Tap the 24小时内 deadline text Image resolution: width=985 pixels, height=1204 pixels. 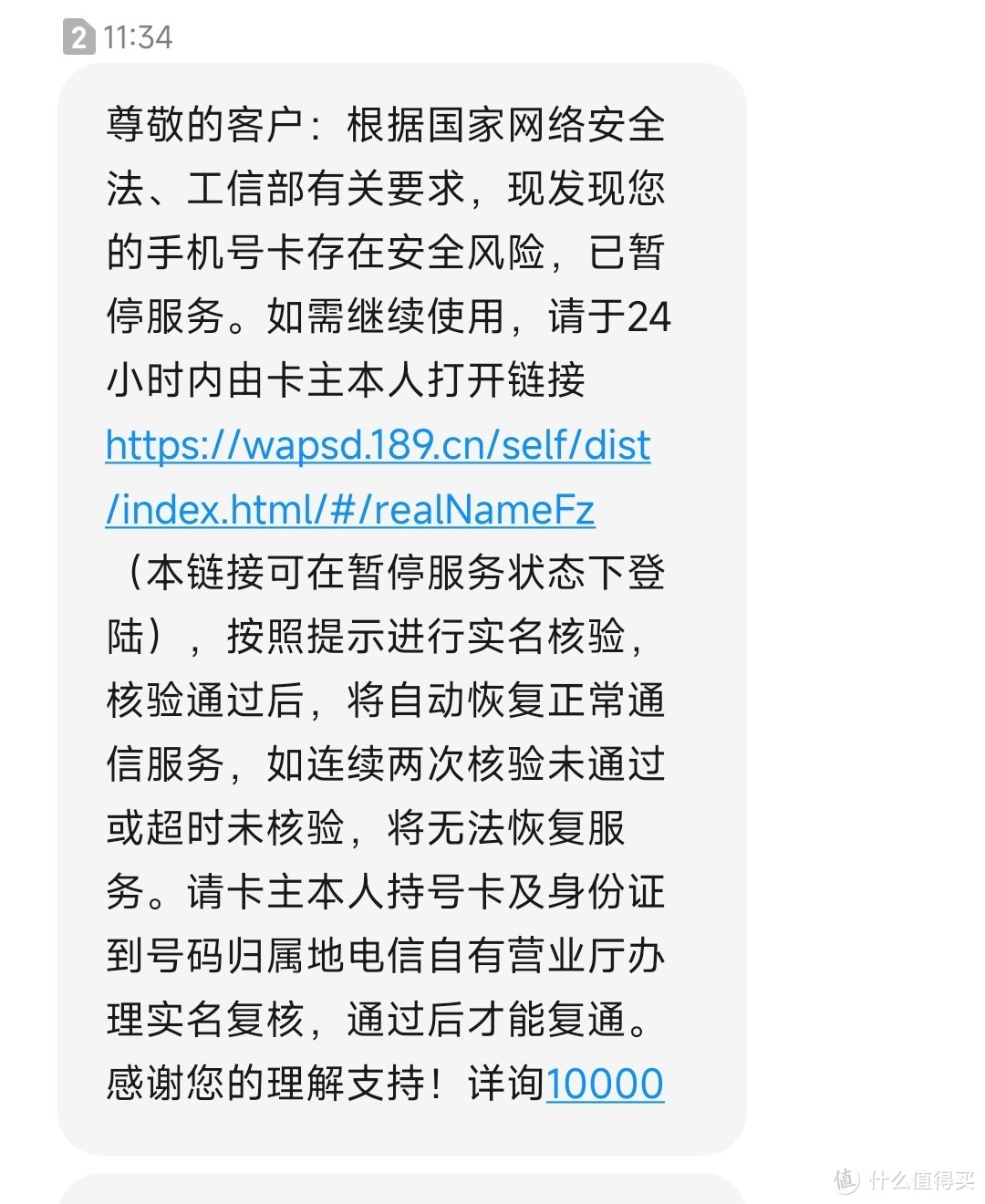pos(164,381)
